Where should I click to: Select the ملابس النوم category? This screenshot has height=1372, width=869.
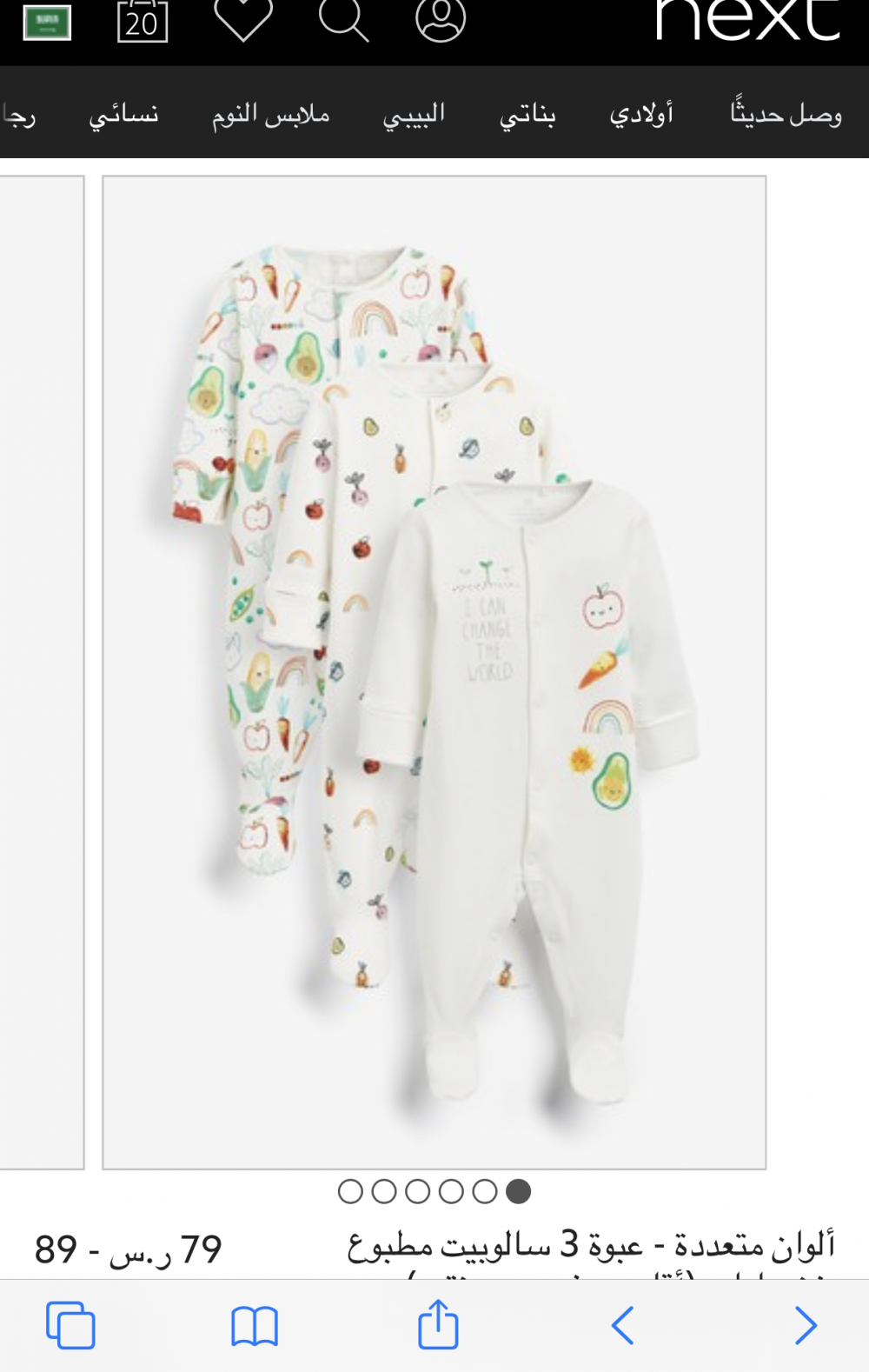(x=271, y=114)
